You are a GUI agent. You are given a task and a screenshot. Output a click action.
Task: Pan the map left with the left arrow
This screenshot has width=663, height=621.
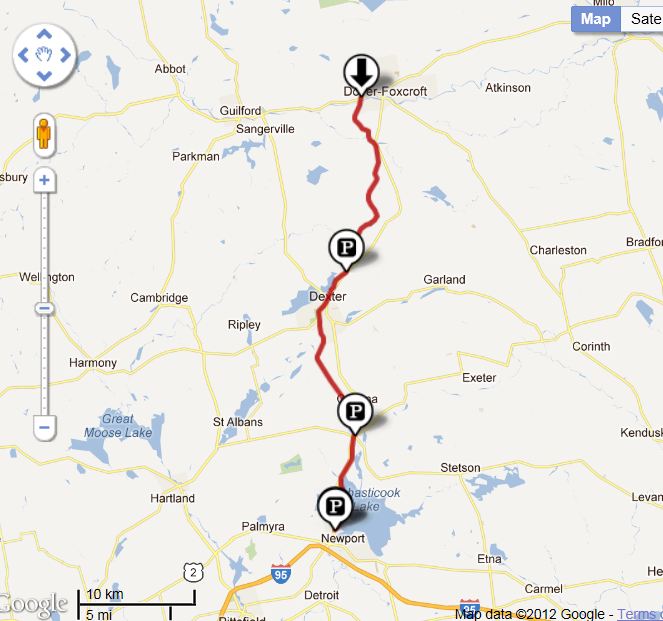pyautogui.click(x=25, y=54)
